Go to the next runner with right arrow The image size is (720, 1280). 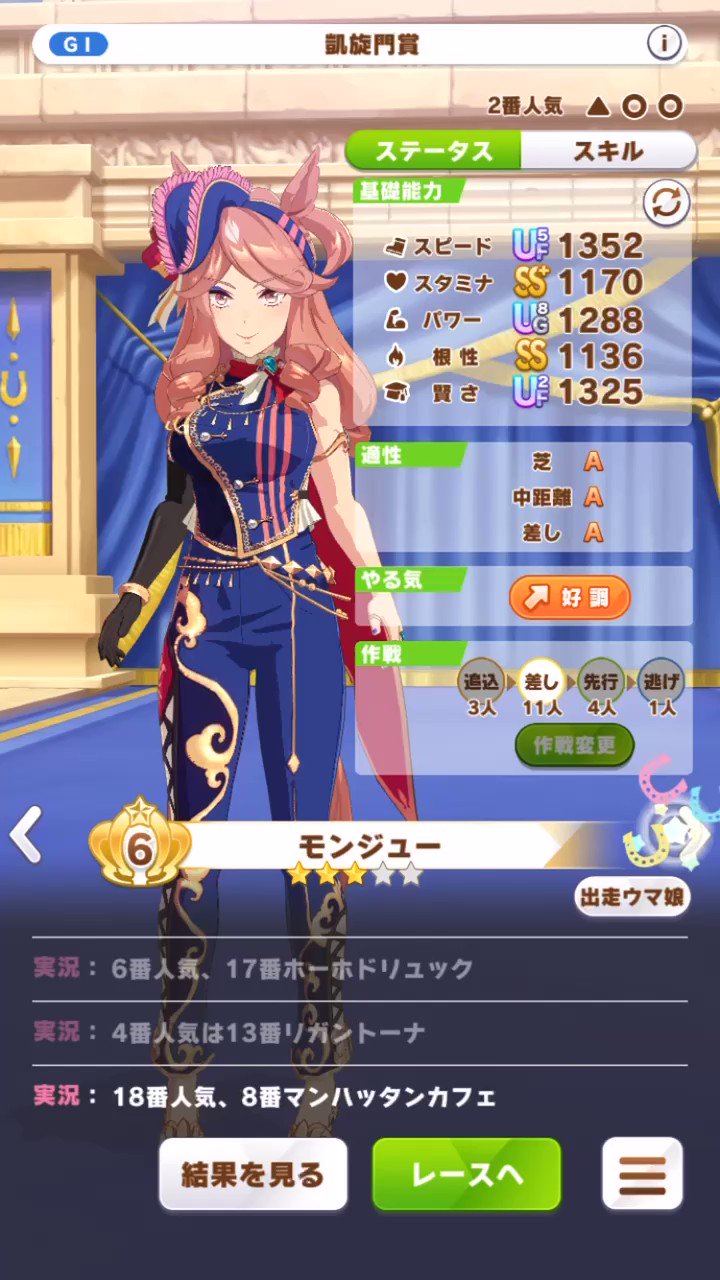click(695, 835)
